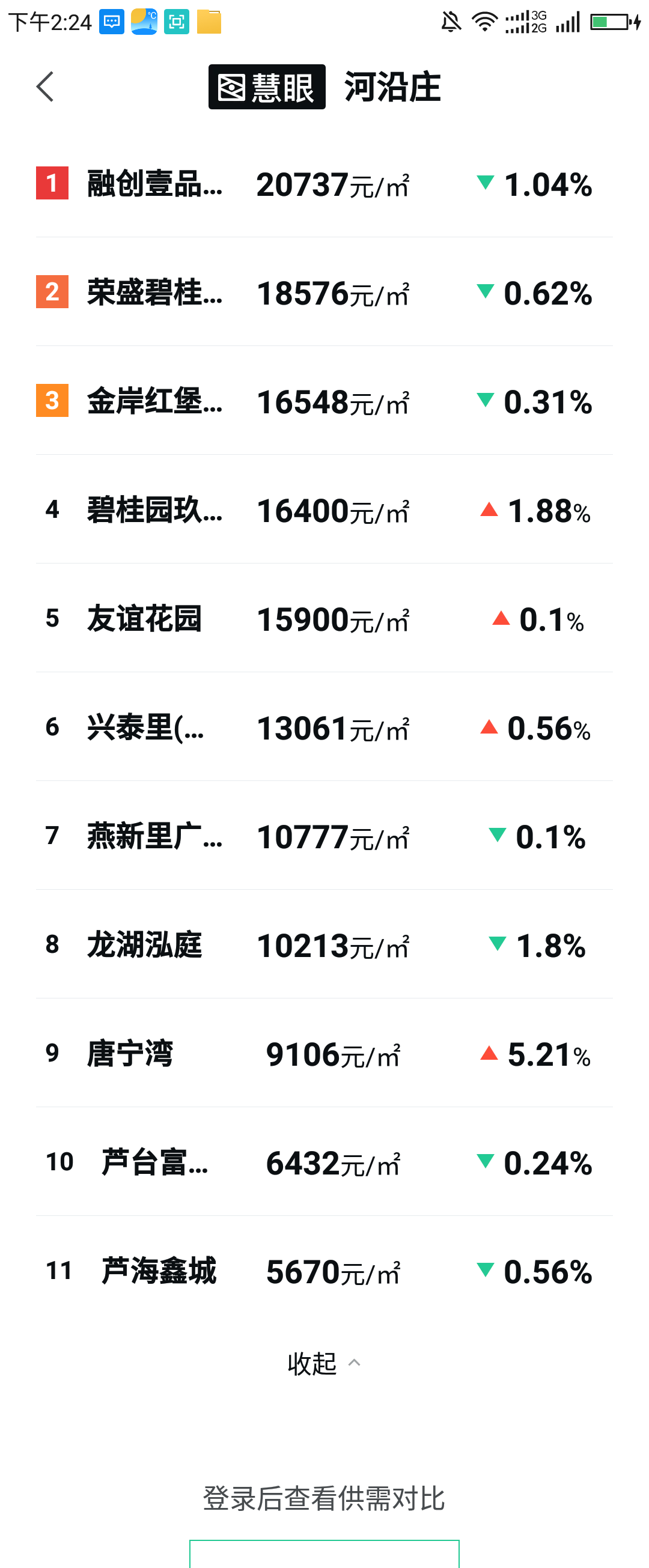This screenshot has width=649, height=1568.
Task: Collapse the list with 收起
Action: coord(323,1364)
